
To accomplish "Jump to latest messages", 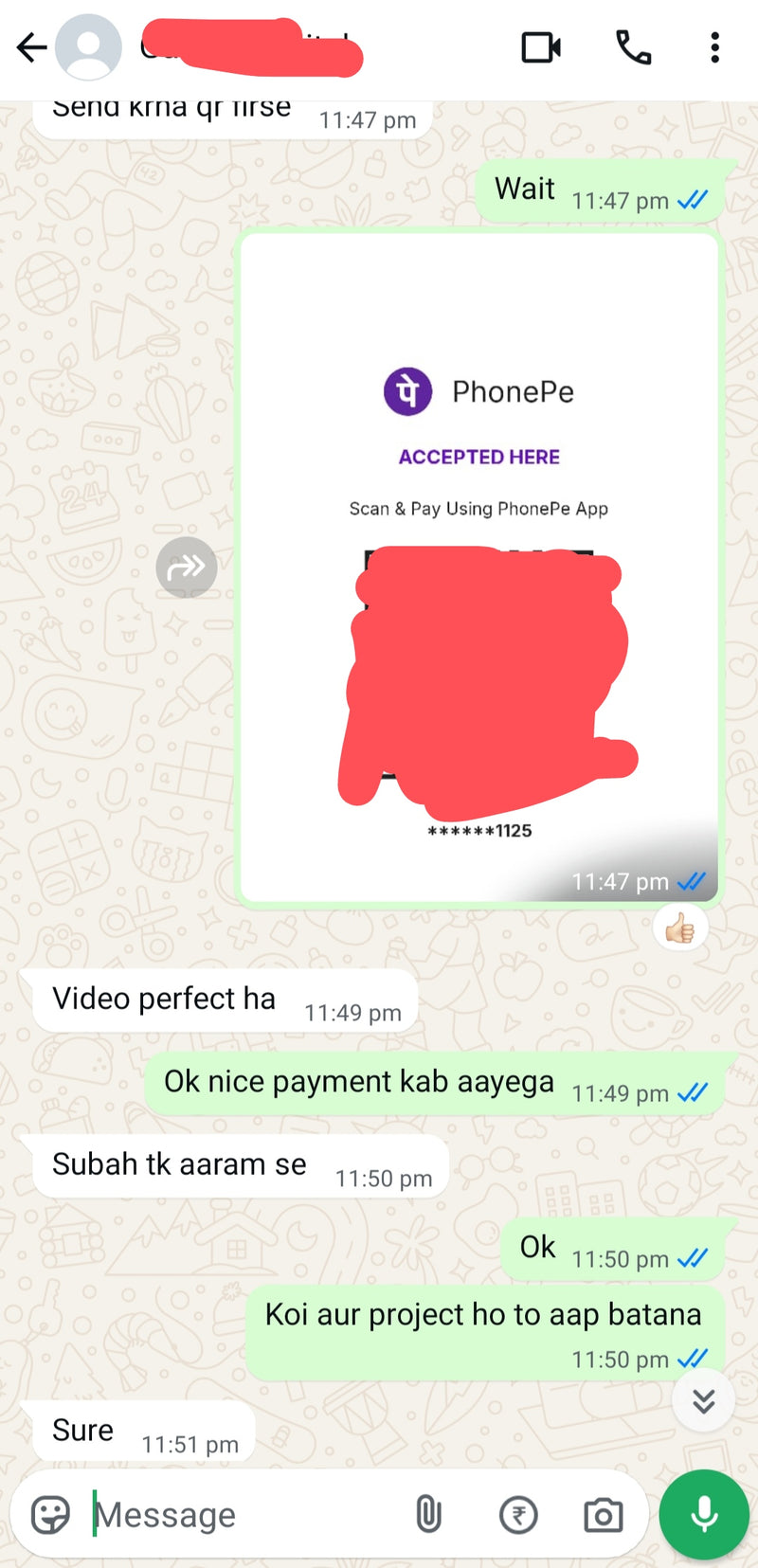I will point(703,1400).
